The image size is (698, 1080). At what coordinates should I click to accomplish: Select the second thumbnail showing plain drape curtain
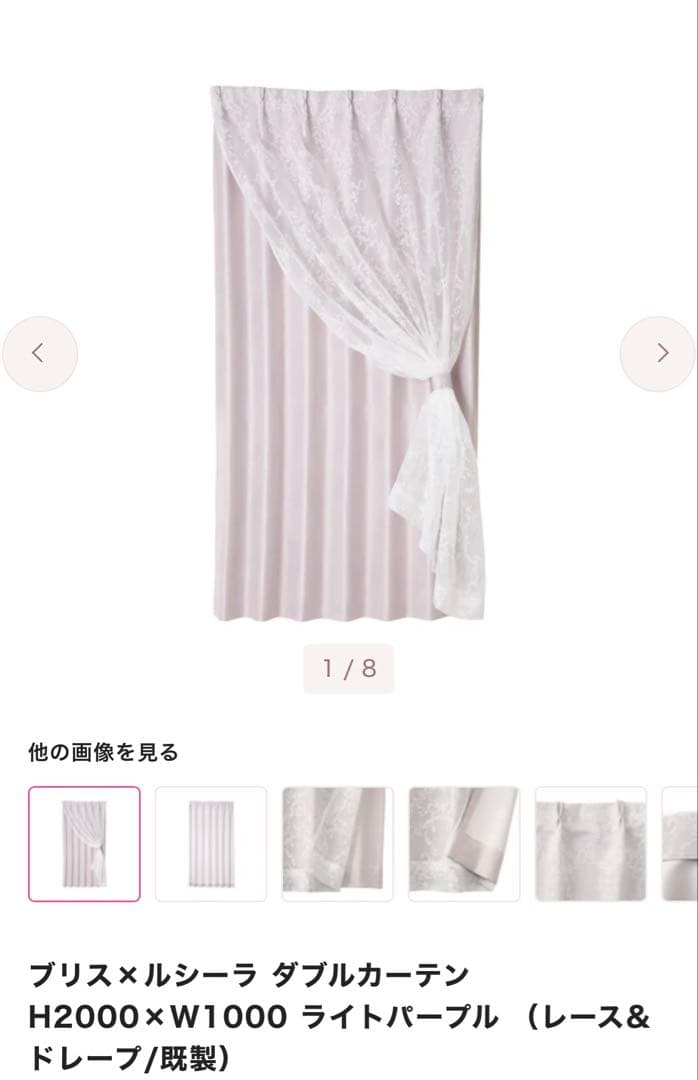(211, 844)
